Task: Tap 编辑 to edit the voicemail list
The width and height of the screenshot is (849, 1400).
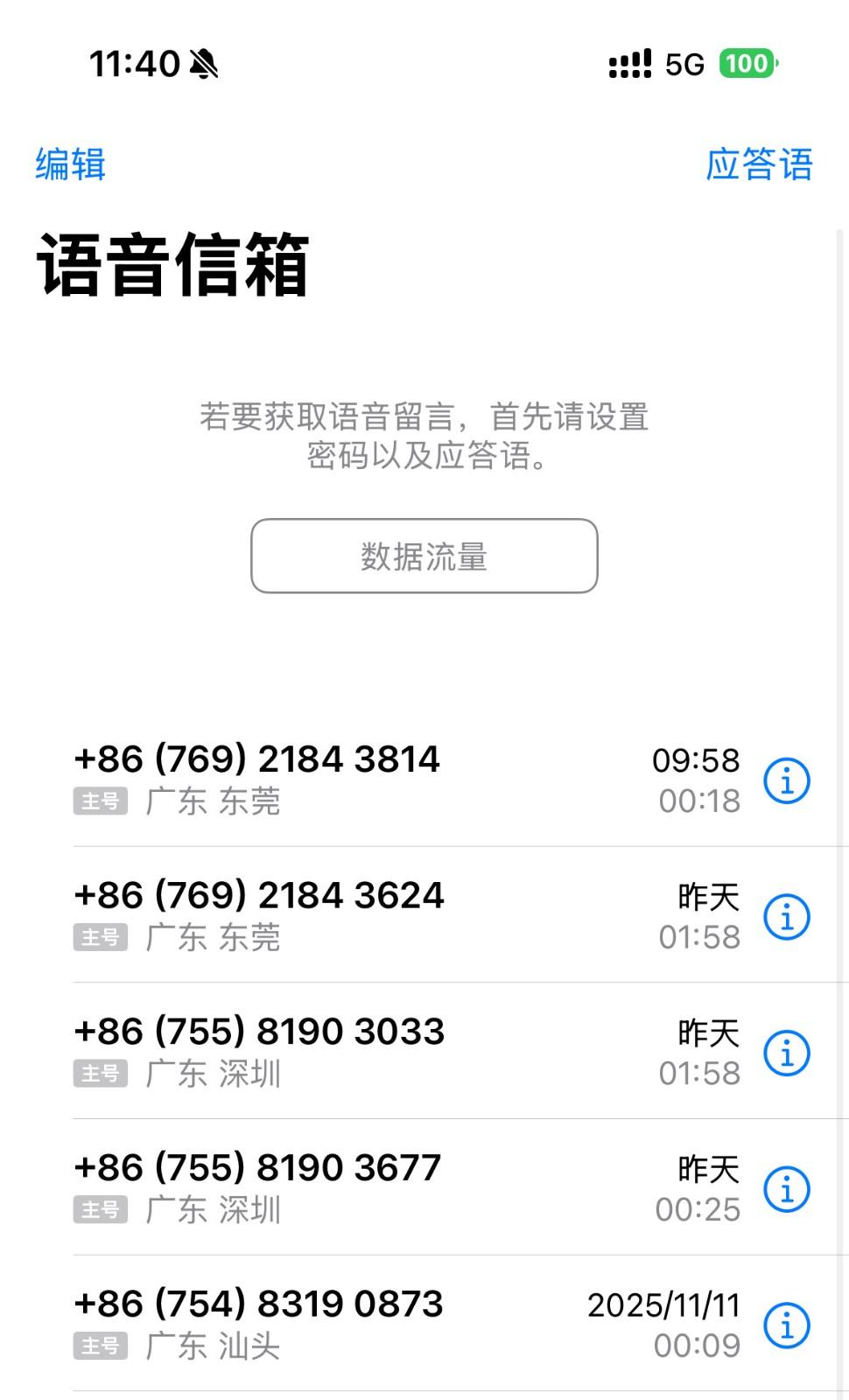Action: [70, 164]
